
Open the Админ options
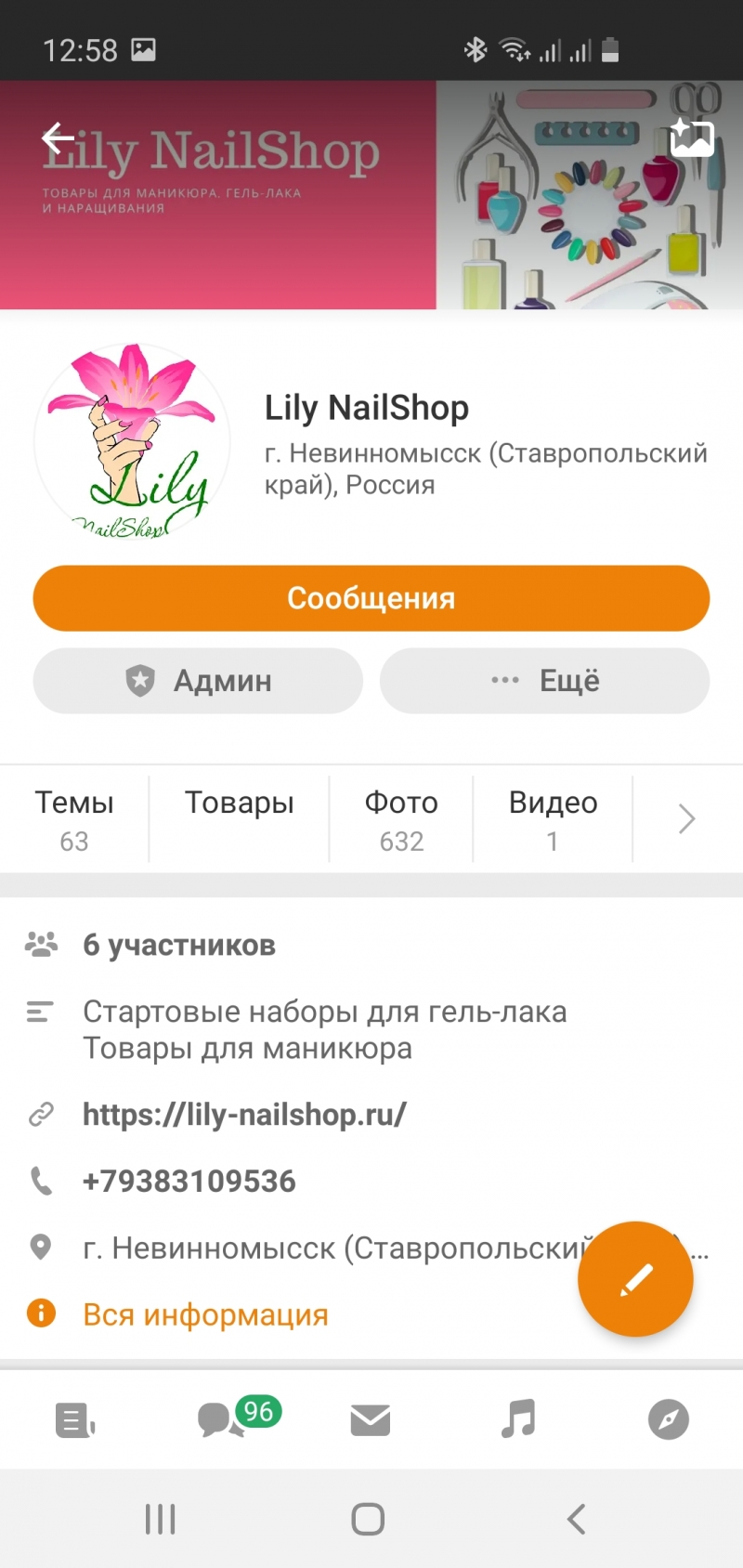(x=198, y=681)
